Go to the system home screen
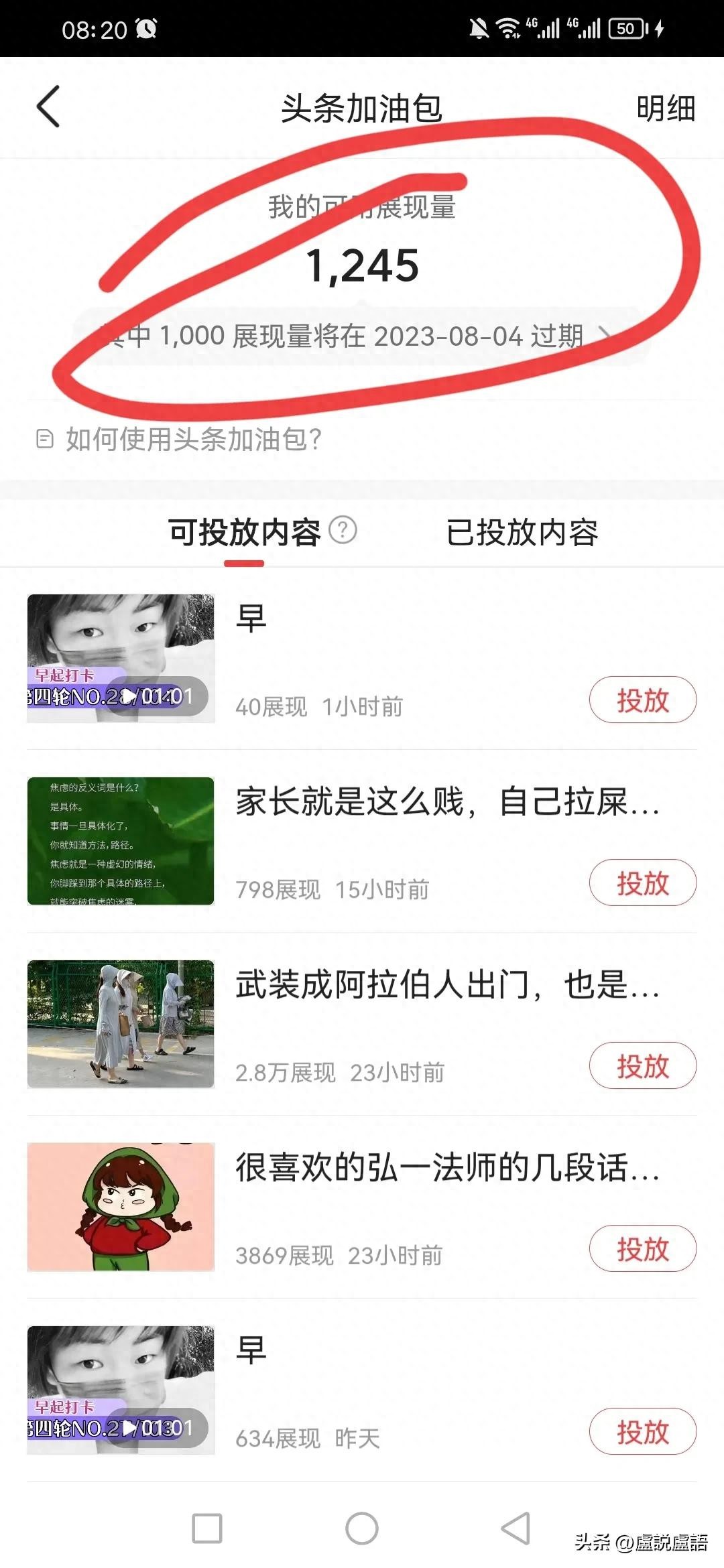Viewport: 724px width, 1568px height. (362, 1528)
